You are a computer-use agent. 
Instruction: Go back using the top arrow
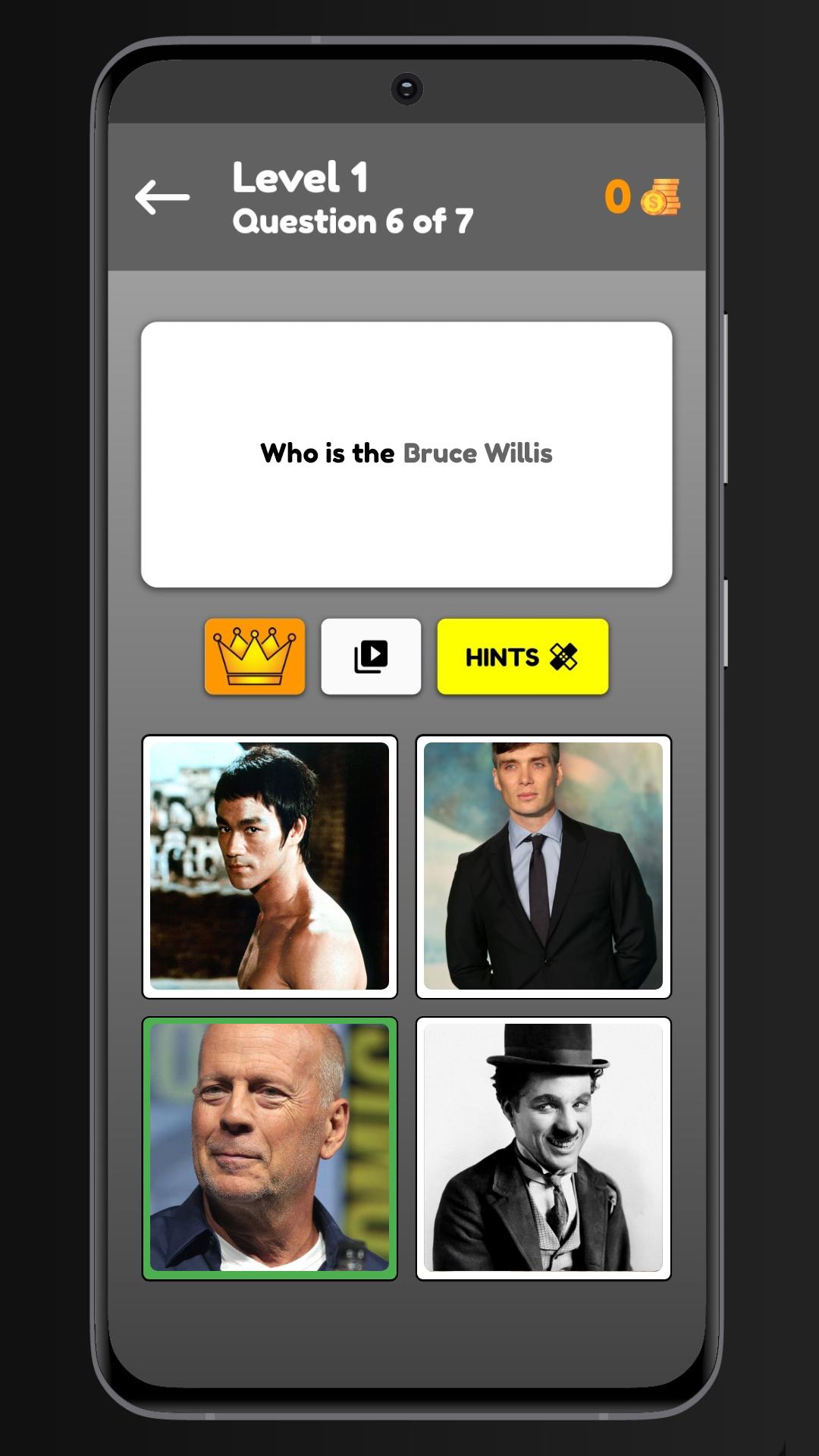click(x=162, y=197)
